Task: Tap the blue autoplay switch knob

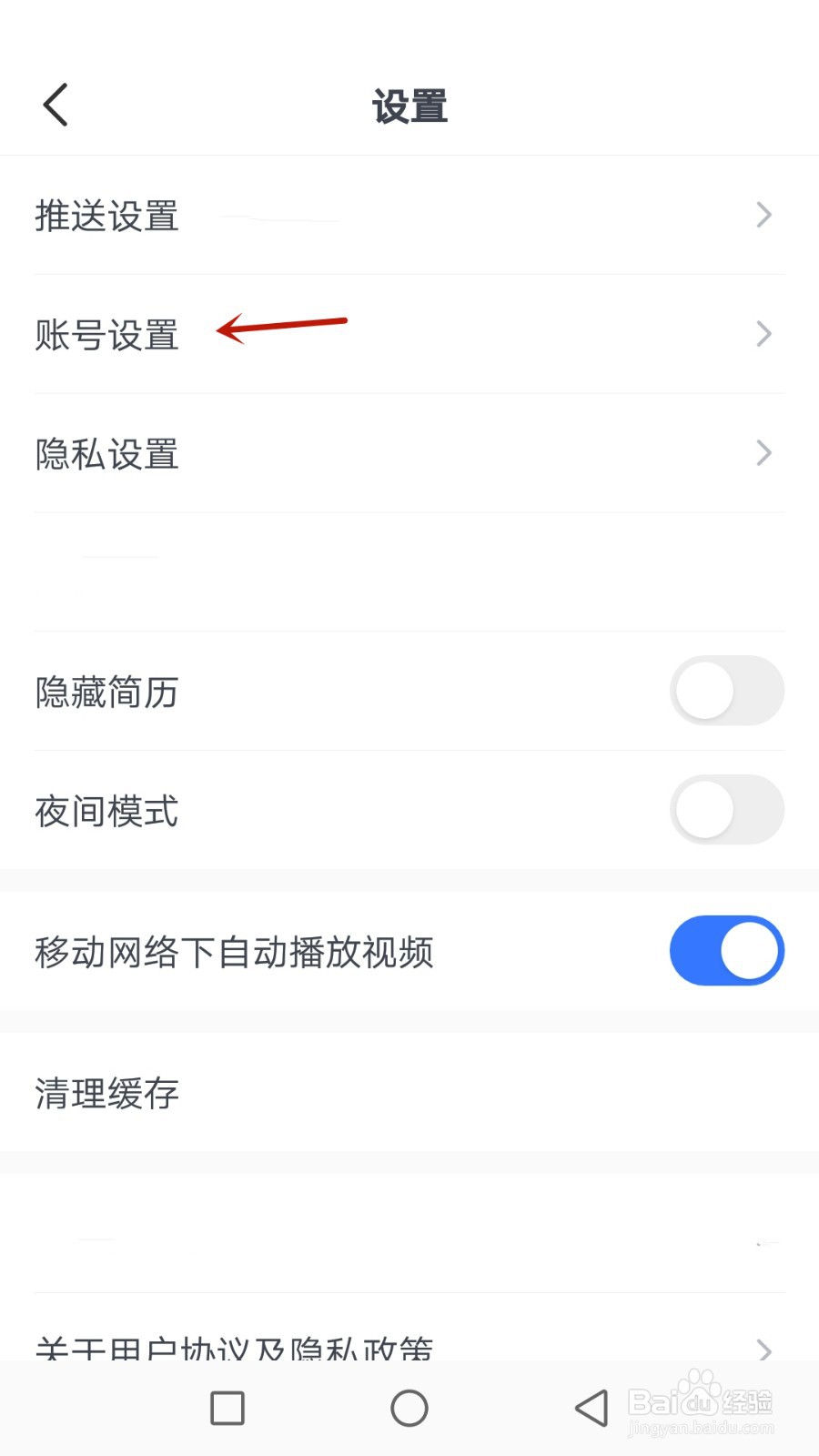Action: click(748, 950)
